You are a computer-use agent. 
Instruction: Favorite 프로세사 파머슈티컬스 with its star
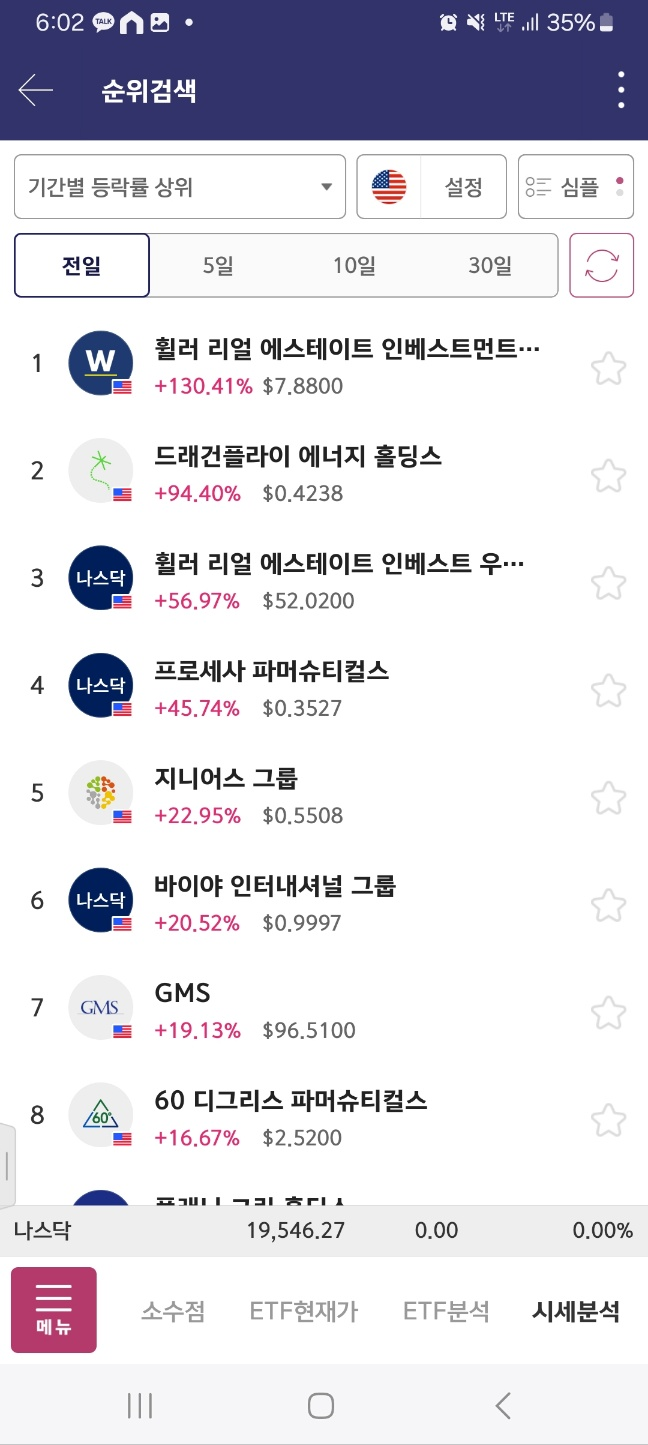[608, 690]
